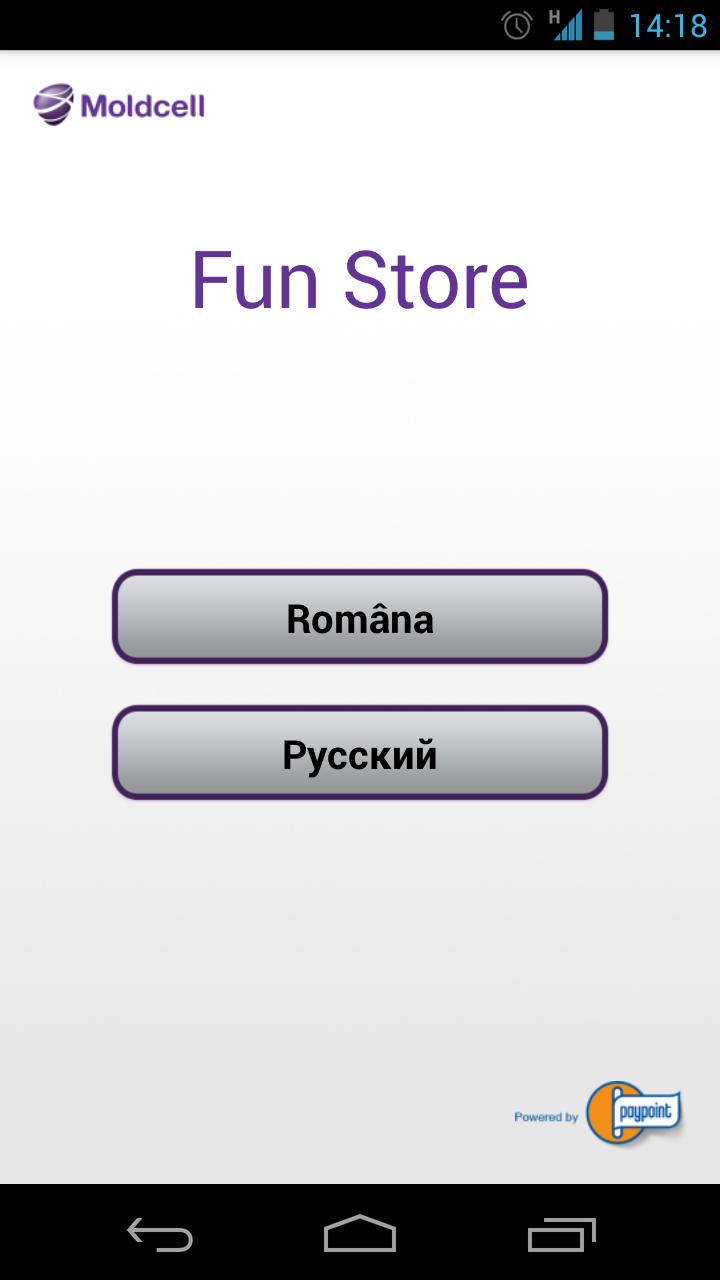The height and width of the screenshot is (1280, 720).
Task: Click the battery indicator icon
Action: click(x=607, y=26)
